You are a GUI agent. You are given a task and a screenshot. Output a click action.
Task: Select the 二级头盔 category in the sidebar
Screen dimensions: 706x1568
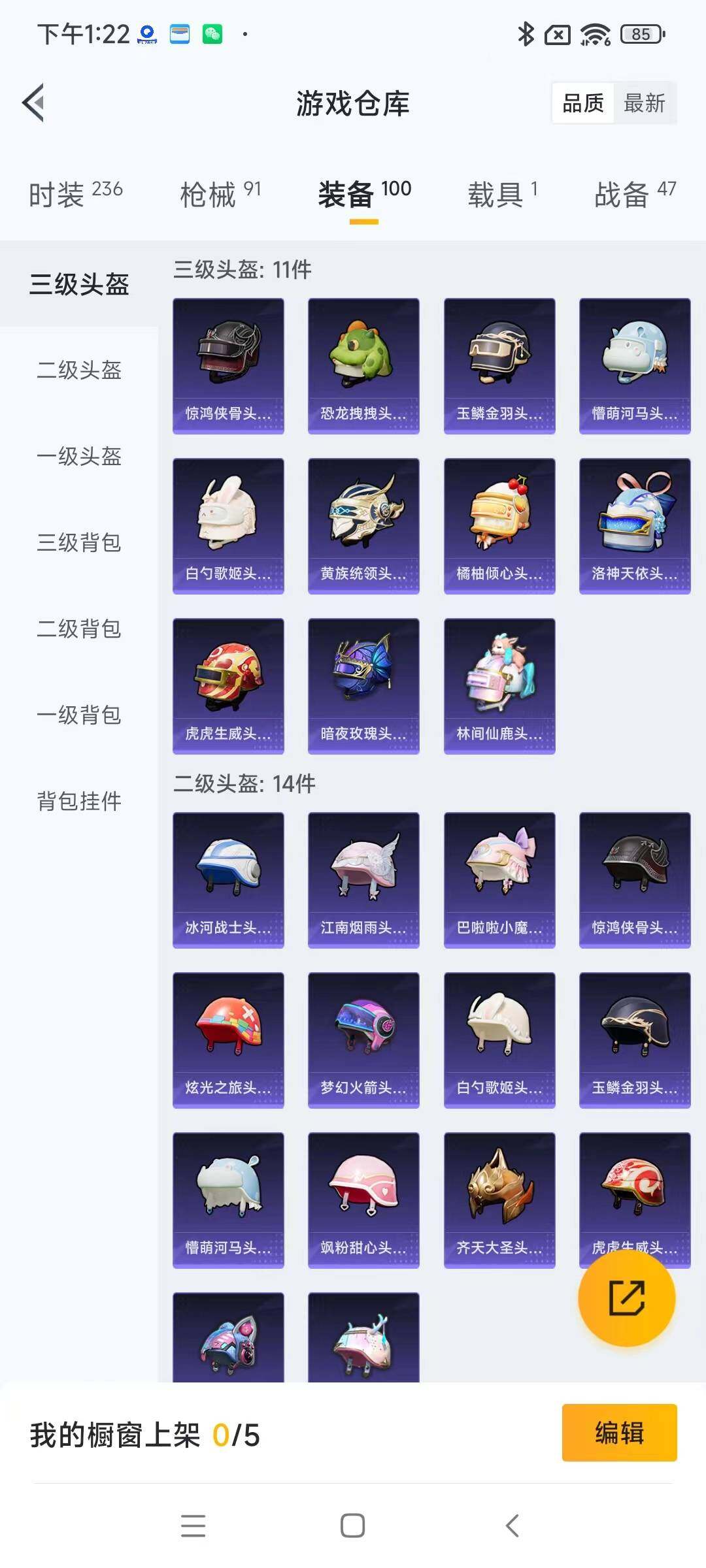point(79,370)
